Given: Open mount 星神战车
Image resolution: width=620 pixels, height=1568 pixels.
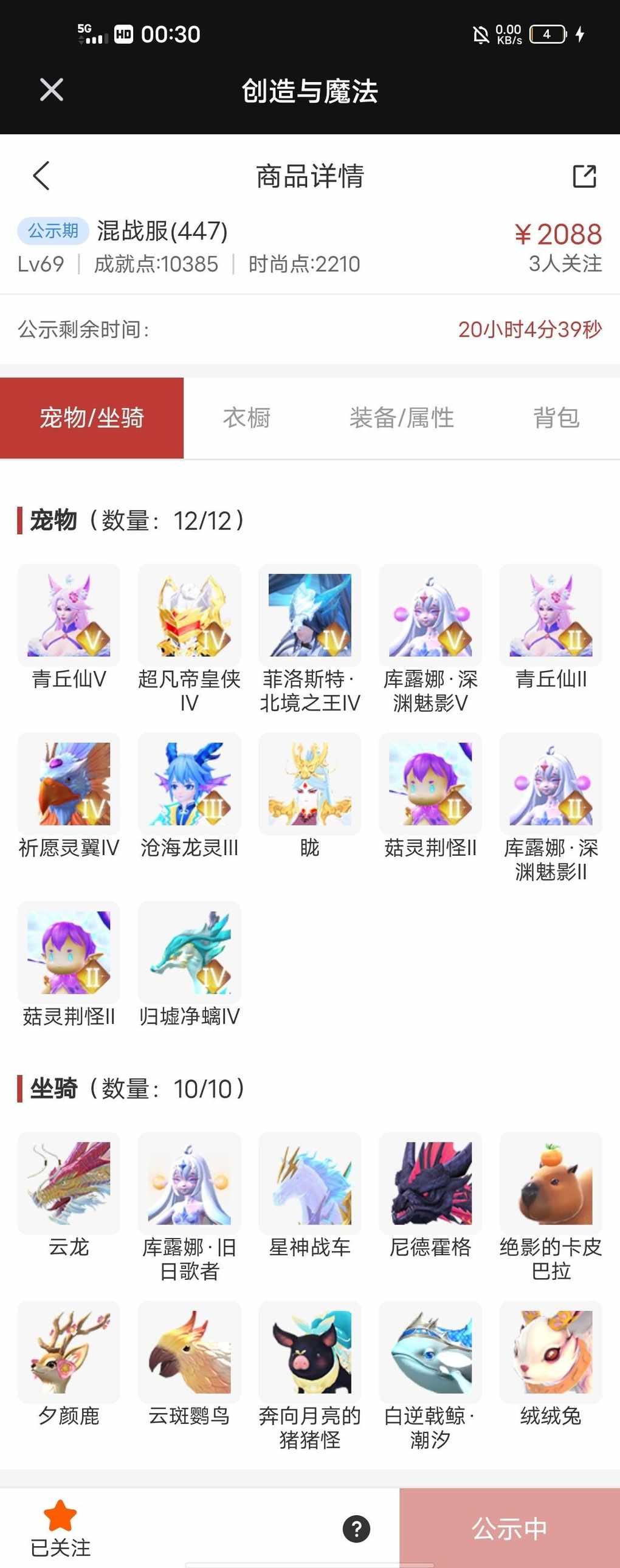Looking at the screenshot, I should click(x=309, y=1183).
